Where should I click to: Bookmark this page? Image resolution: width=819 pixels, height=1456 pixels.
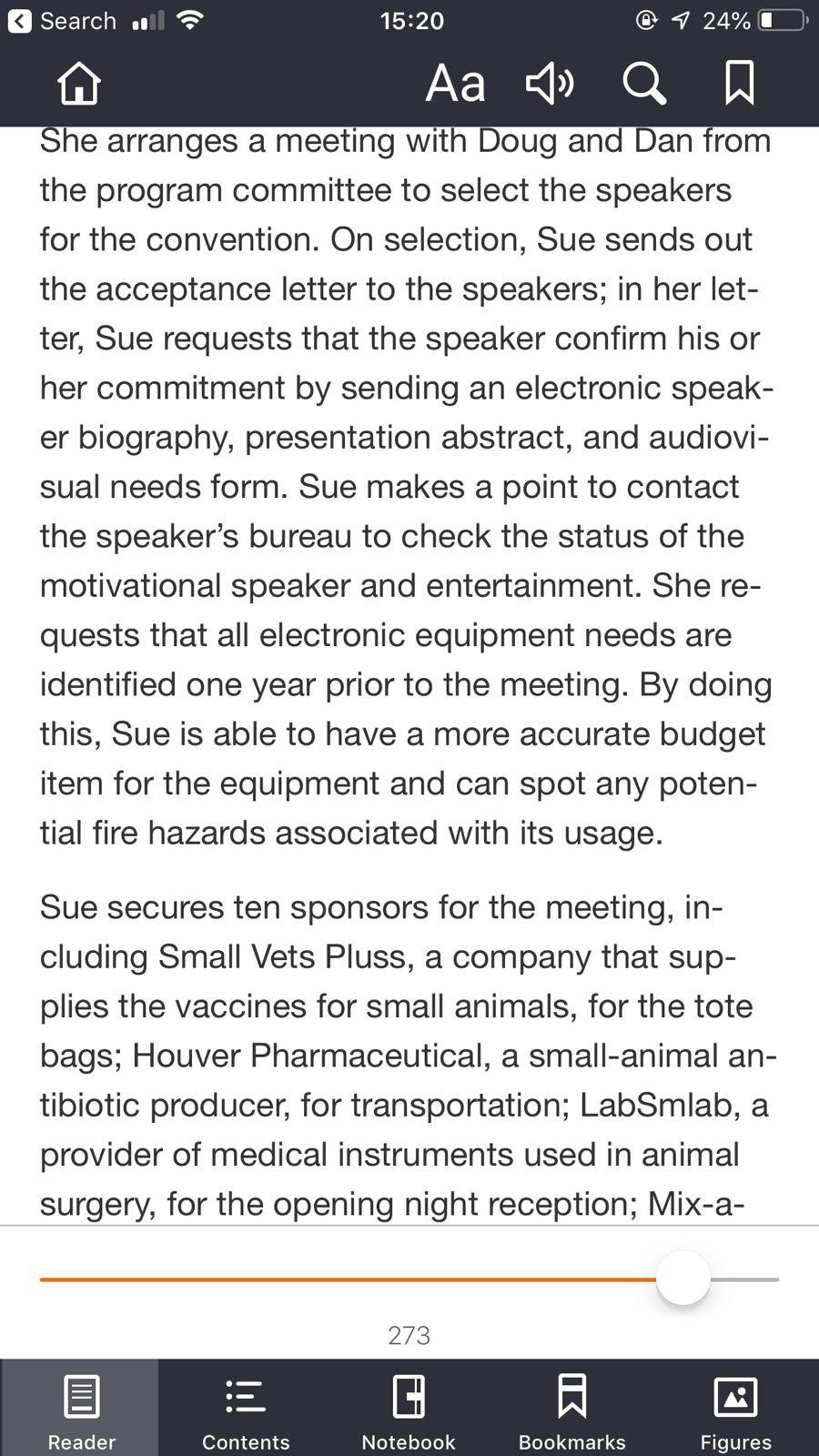739,83
